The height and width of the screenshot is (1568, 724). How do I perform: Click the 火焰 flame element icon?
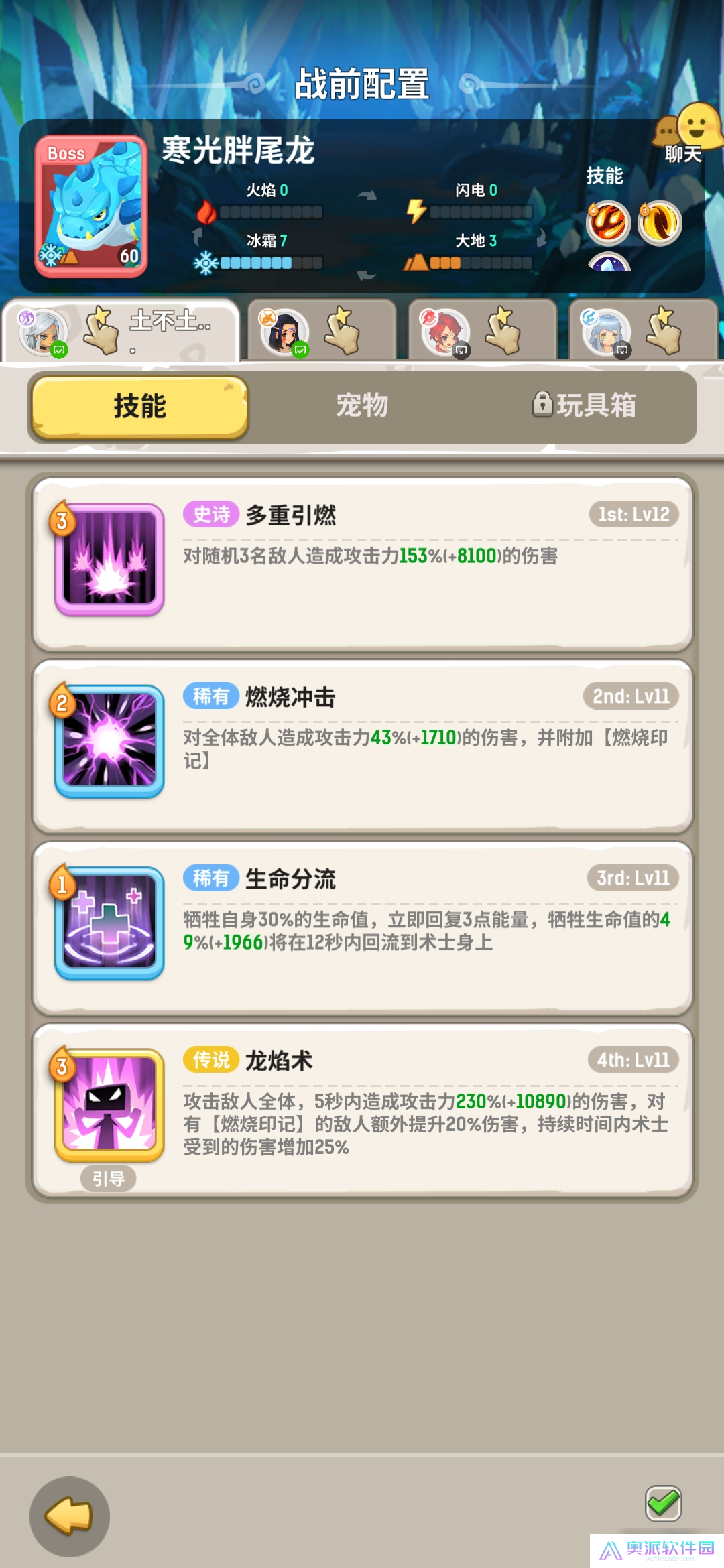click(x=208, y=211)
